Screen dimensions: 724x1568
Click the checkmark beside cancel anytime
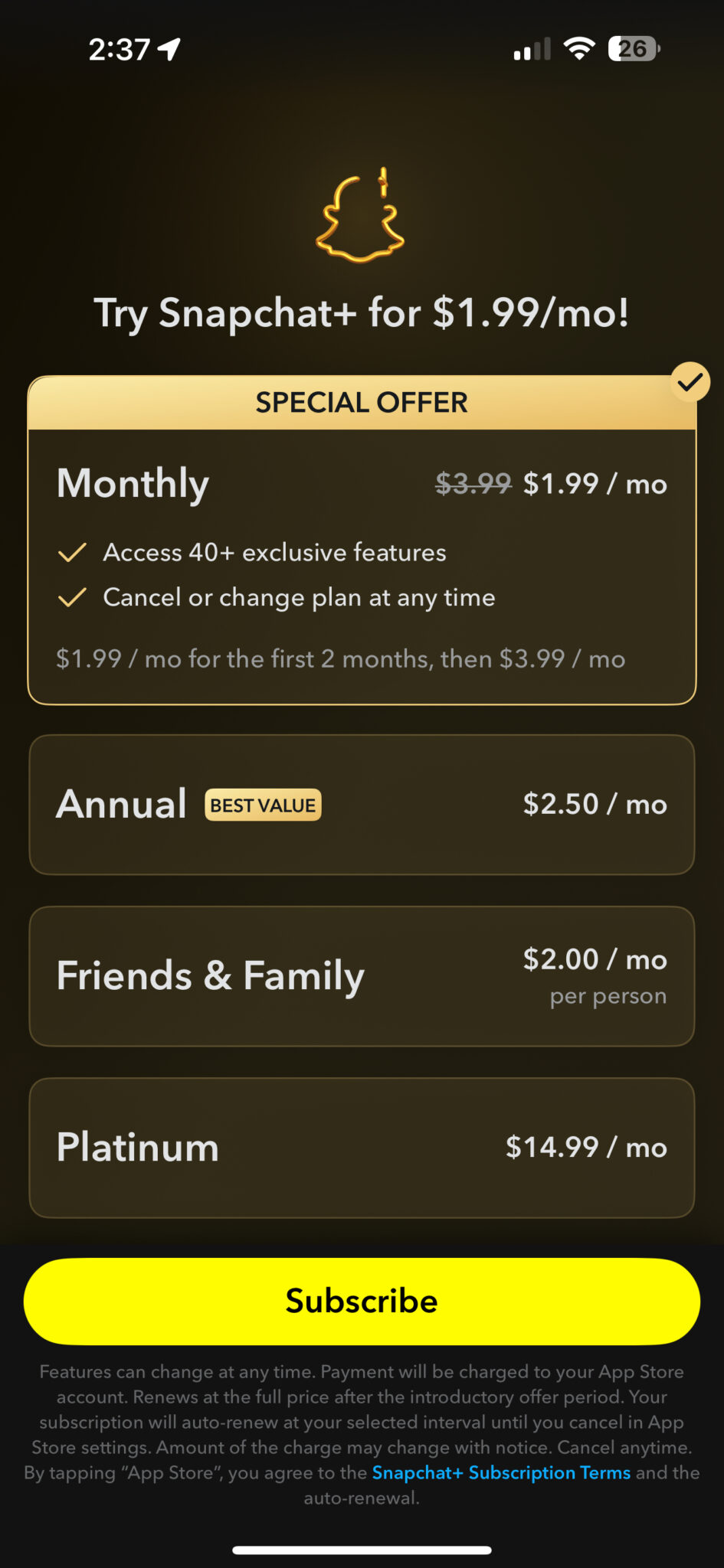point(71,596)
